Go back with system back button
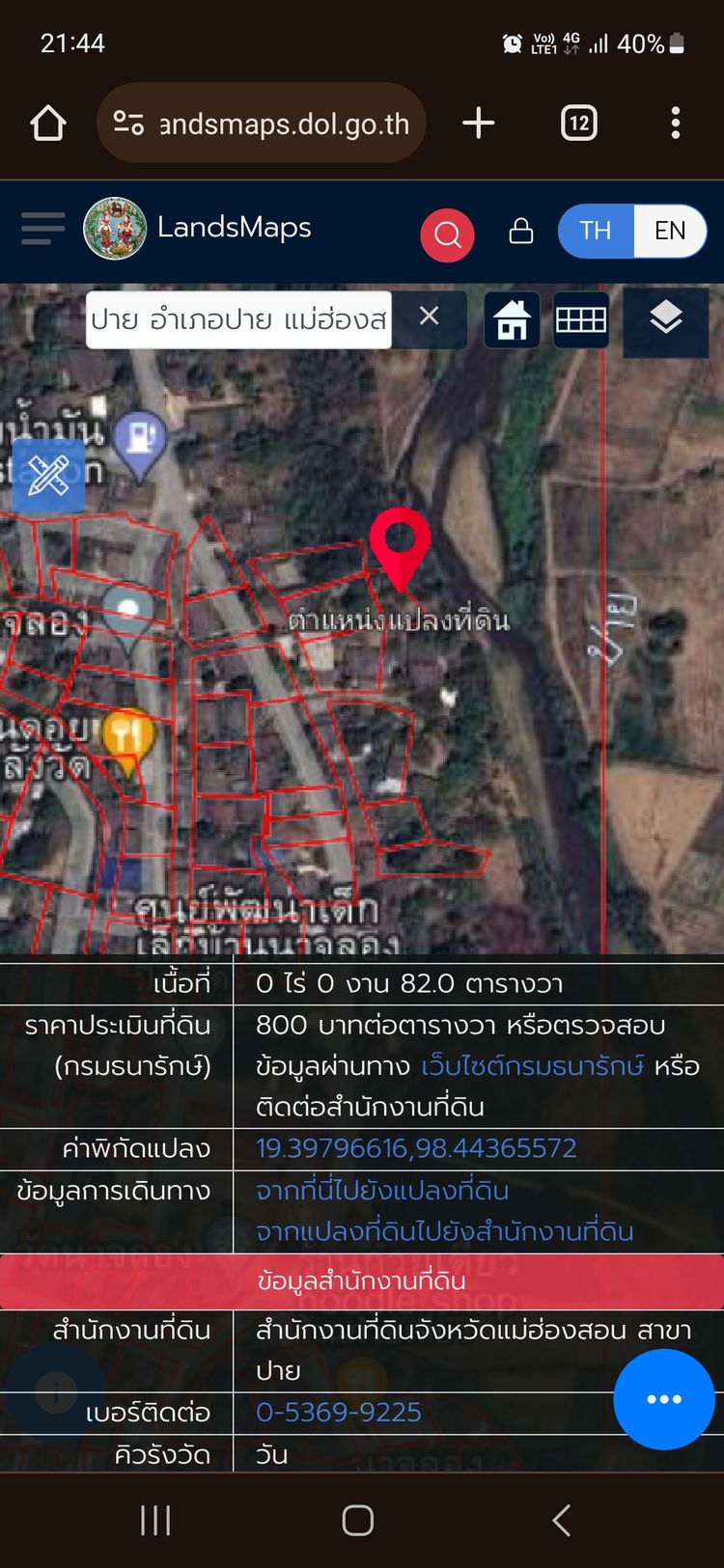 click(x=561, y=1521)
